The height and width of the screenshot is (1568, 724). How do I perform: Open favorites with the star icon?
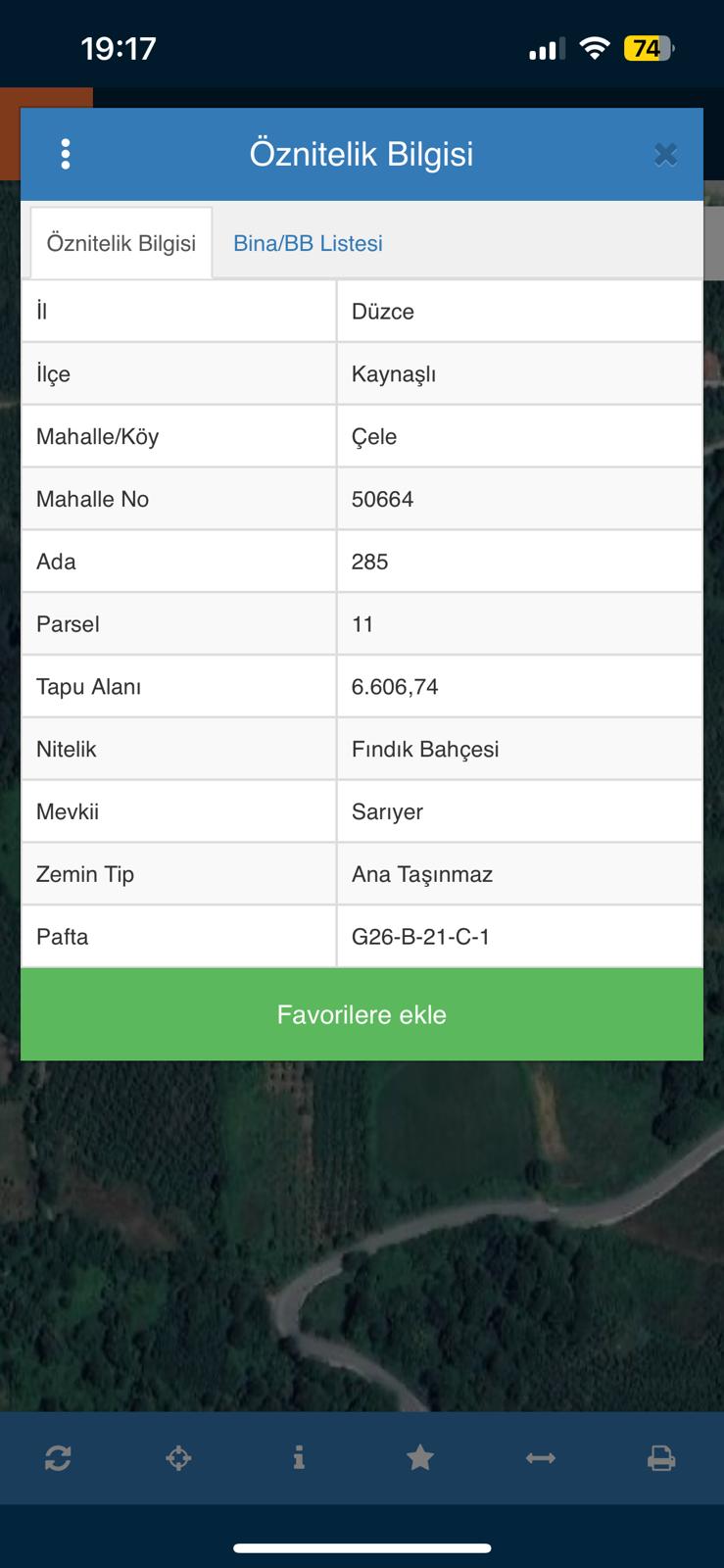(420, 1458)
